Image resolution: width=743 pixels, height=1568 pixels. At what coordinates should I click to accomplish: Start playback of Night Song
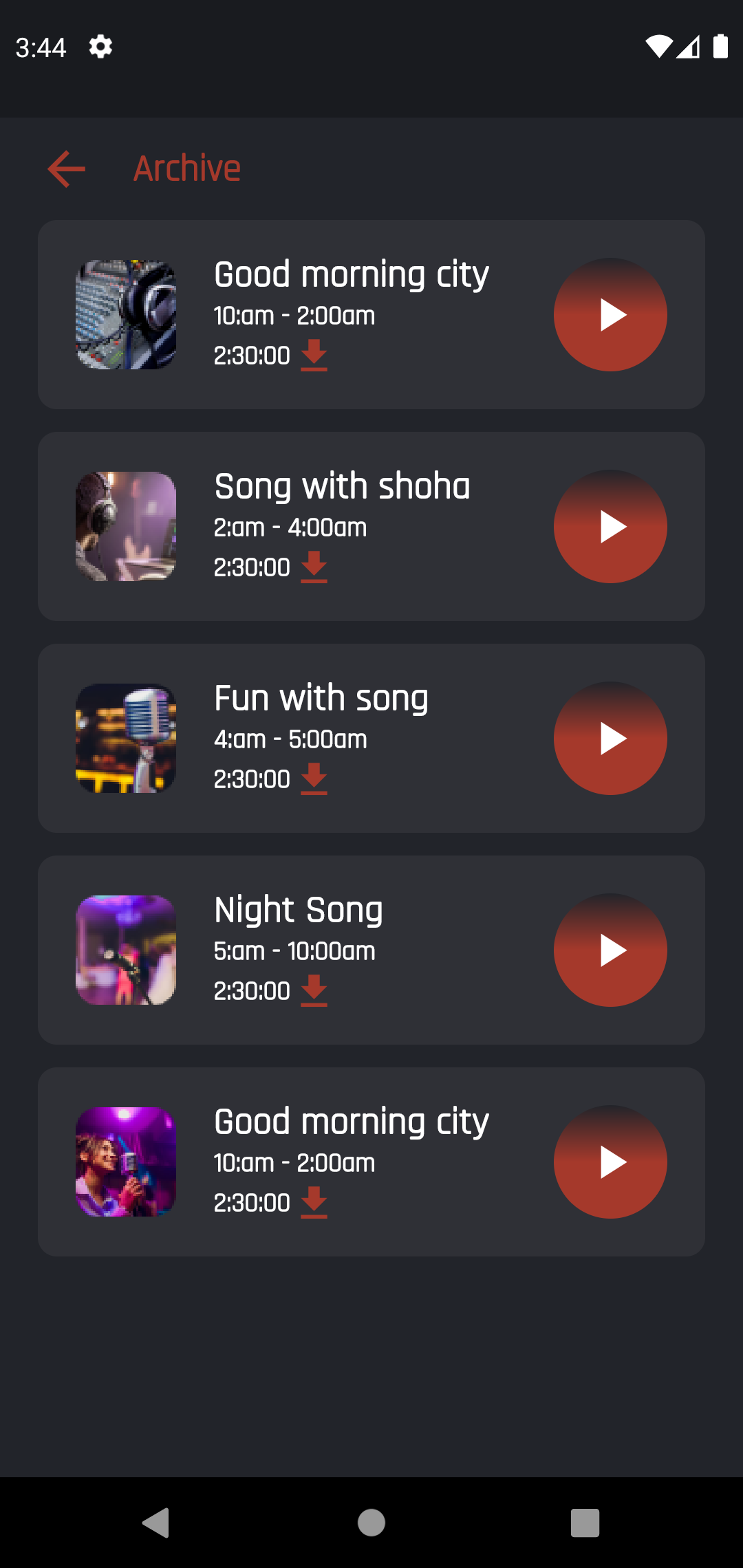(x=610, y=949)
